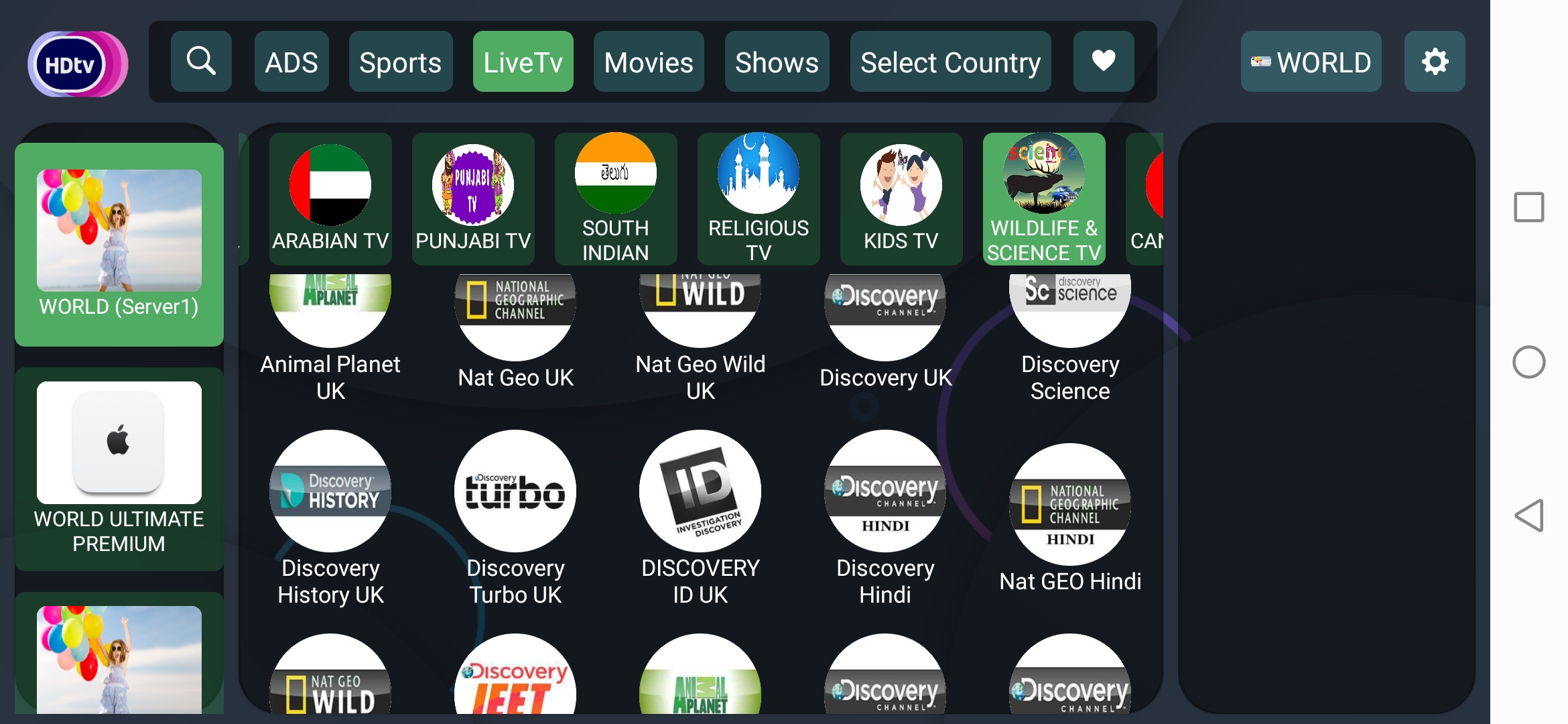Tap Select Country button

click(x=950, y=62)
